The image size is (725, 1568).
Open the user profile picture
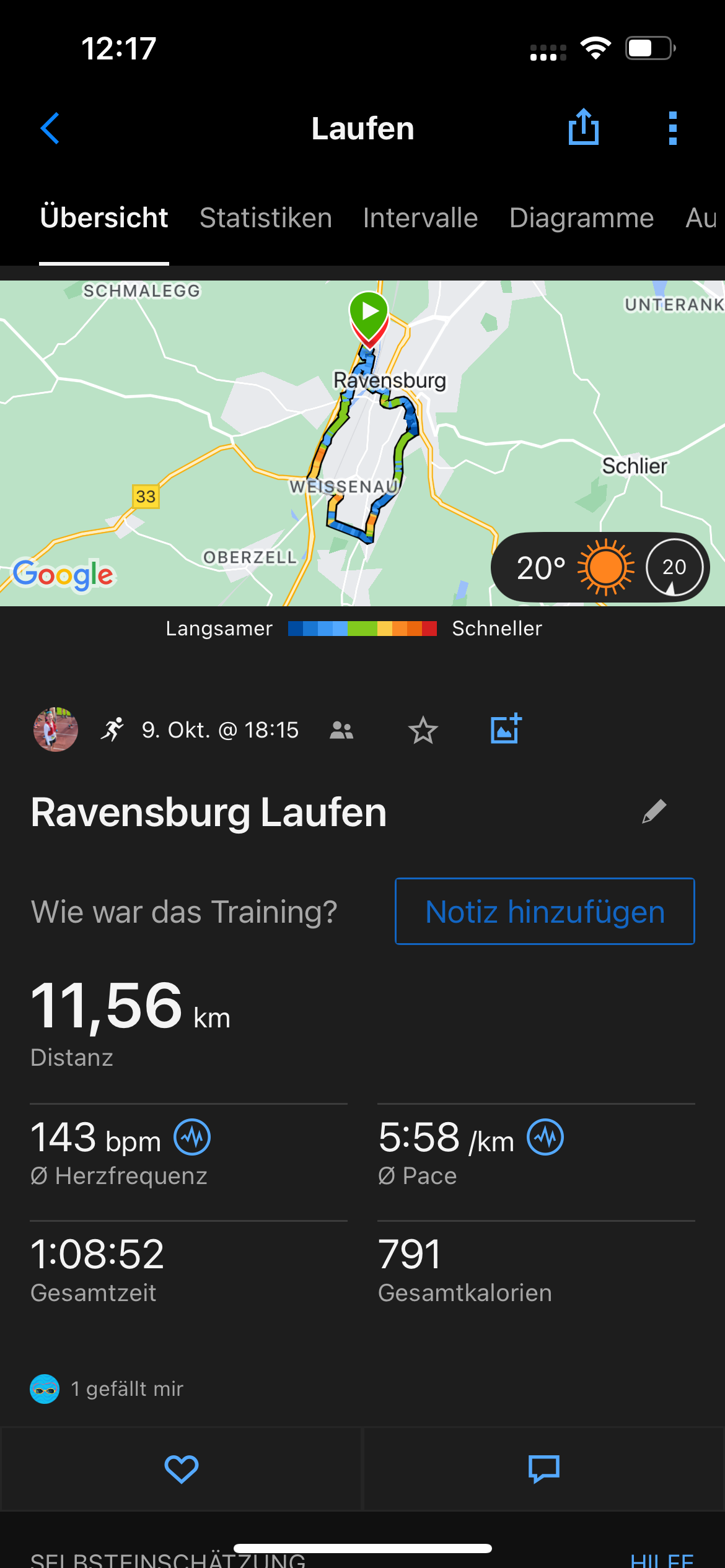click(x=56, y=730)
